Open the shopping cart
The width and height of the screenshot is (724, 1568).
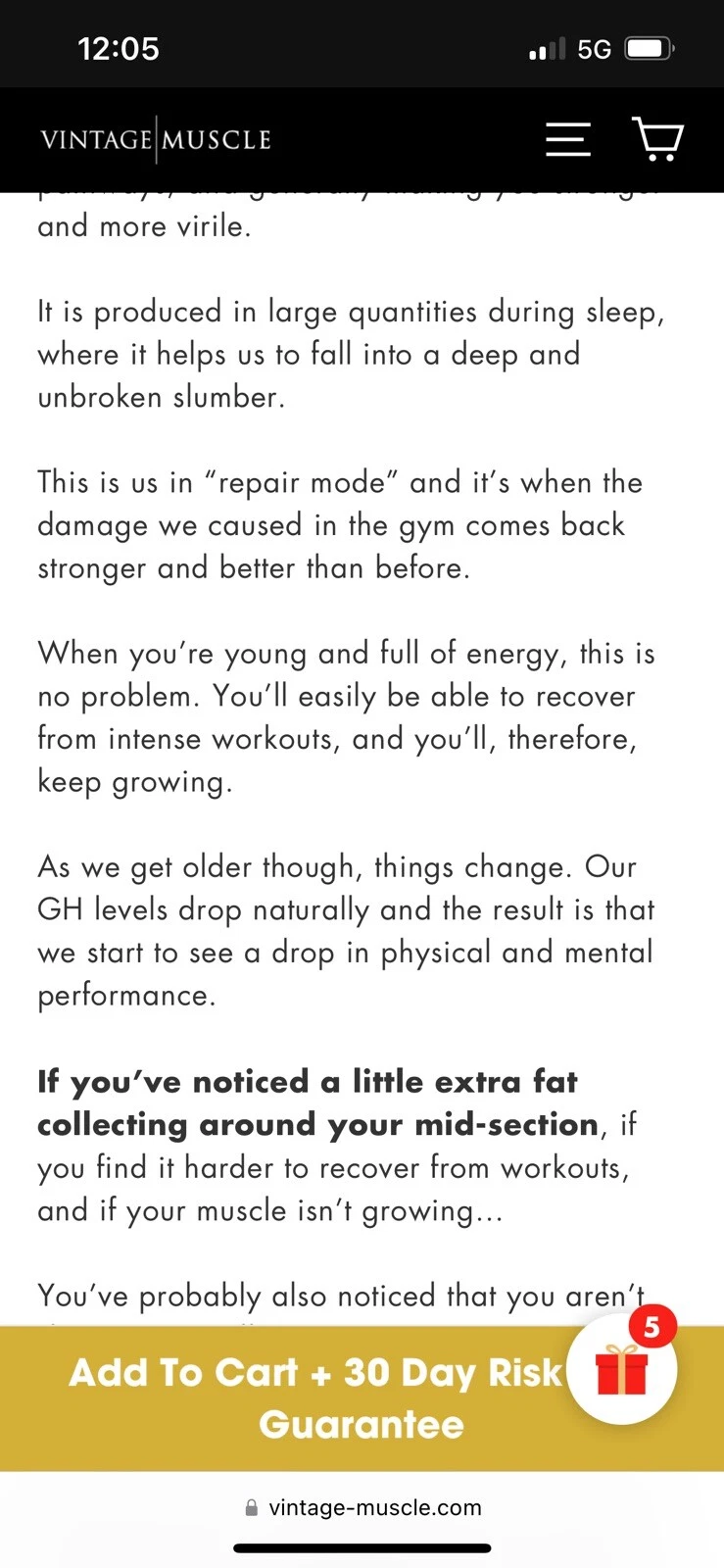point(657,139)
